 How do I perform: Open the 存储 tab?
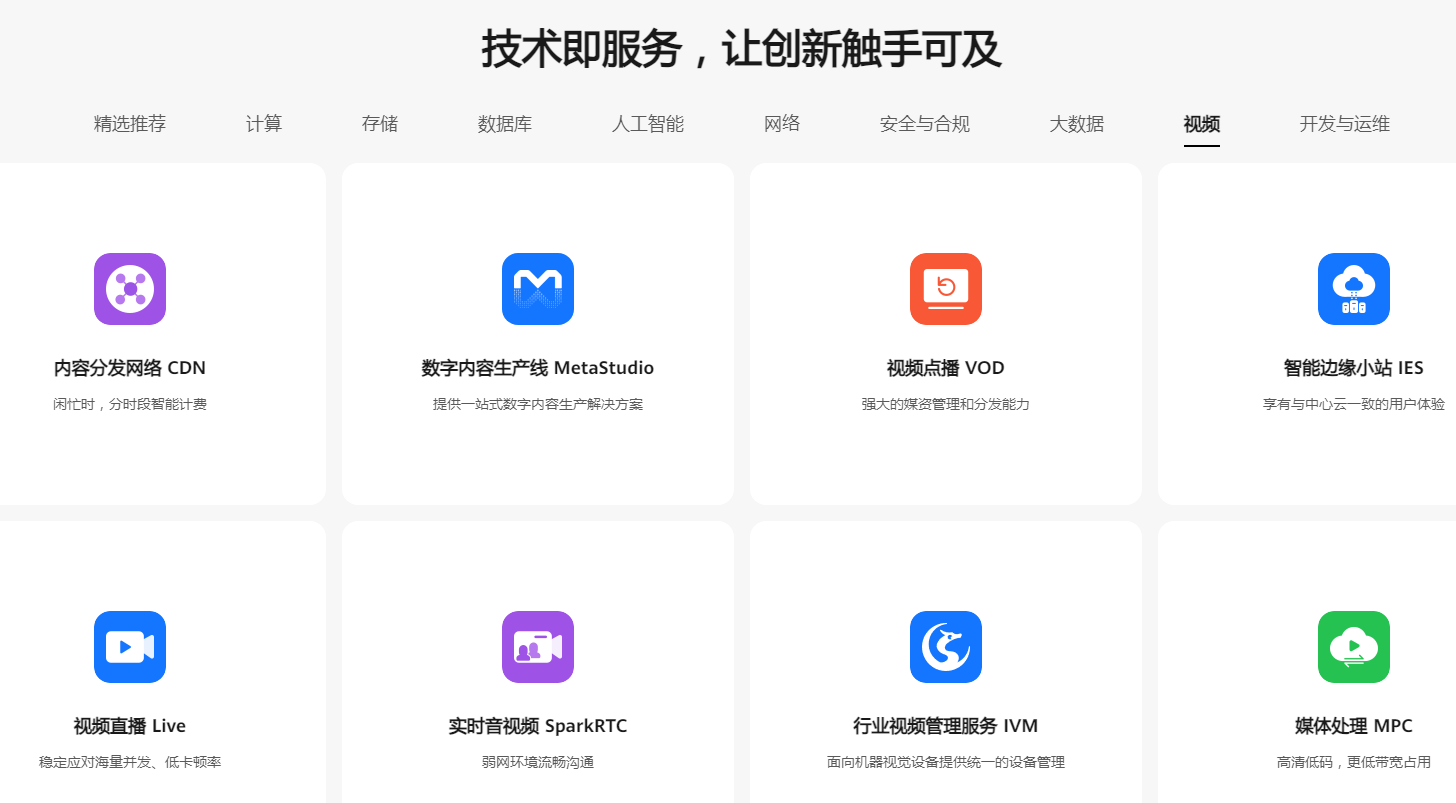click(380, 124)
